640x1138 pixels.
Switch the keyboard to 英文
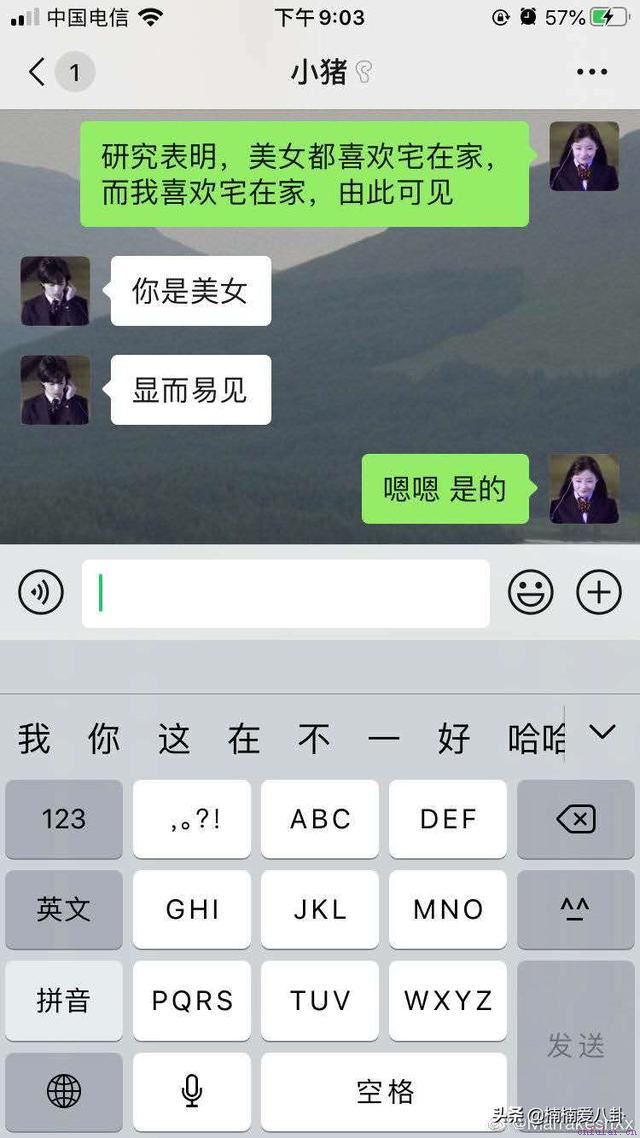[x=64, y=909]
